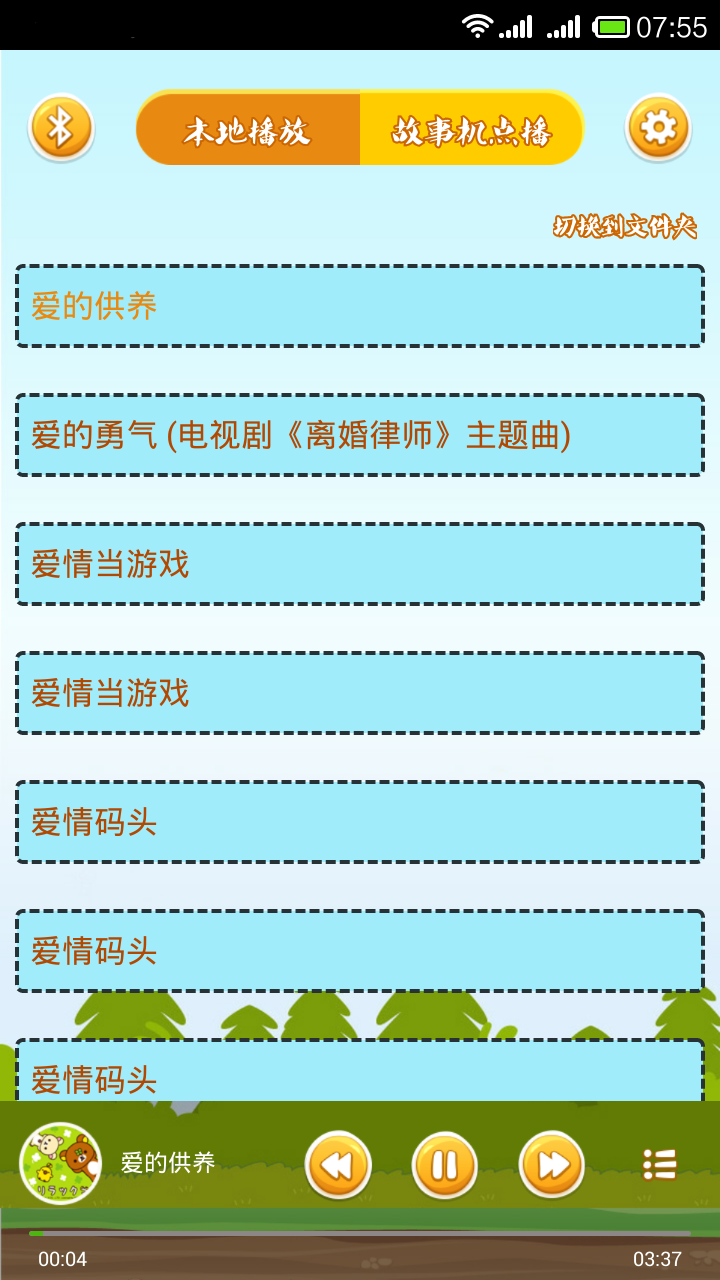This screenshot has width=720, height=1280.
Task: Seek within the song progress bar
Action: click(360, 1233)
